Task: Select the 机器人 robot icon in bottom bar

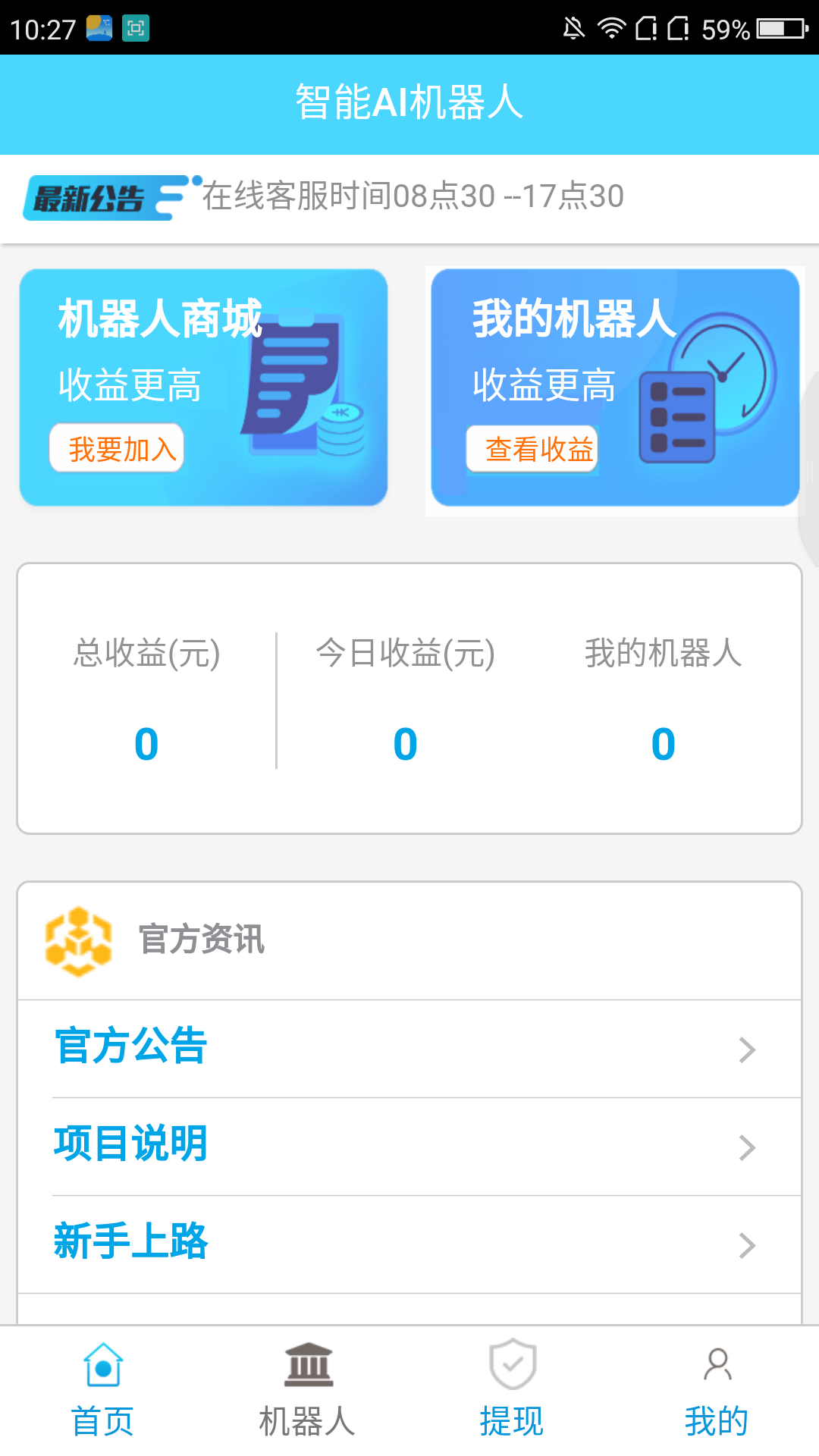Action: pos(307,1369)
